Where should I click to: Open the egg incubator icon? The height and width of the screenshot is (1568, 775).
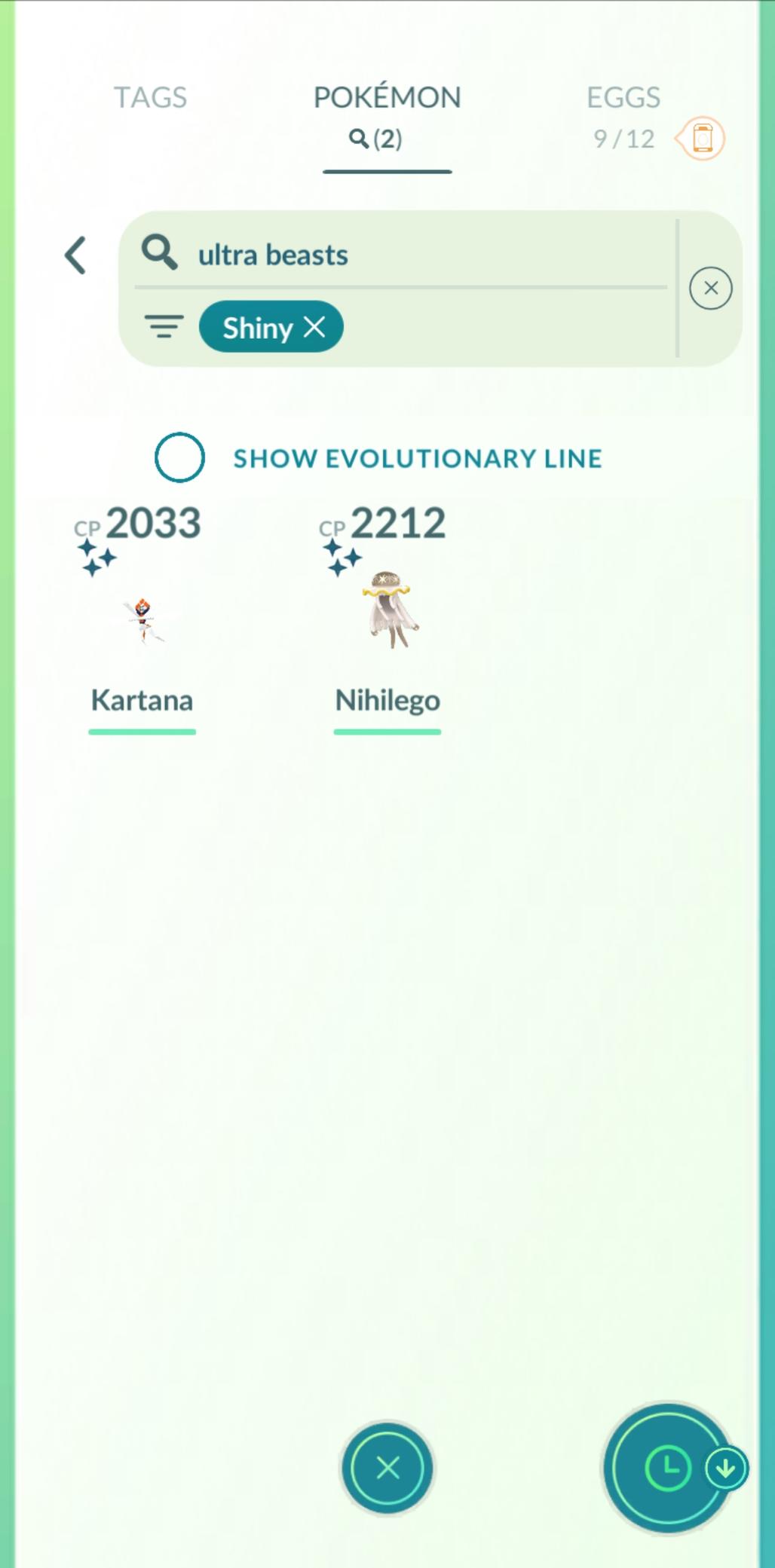[x=702, y=139]
